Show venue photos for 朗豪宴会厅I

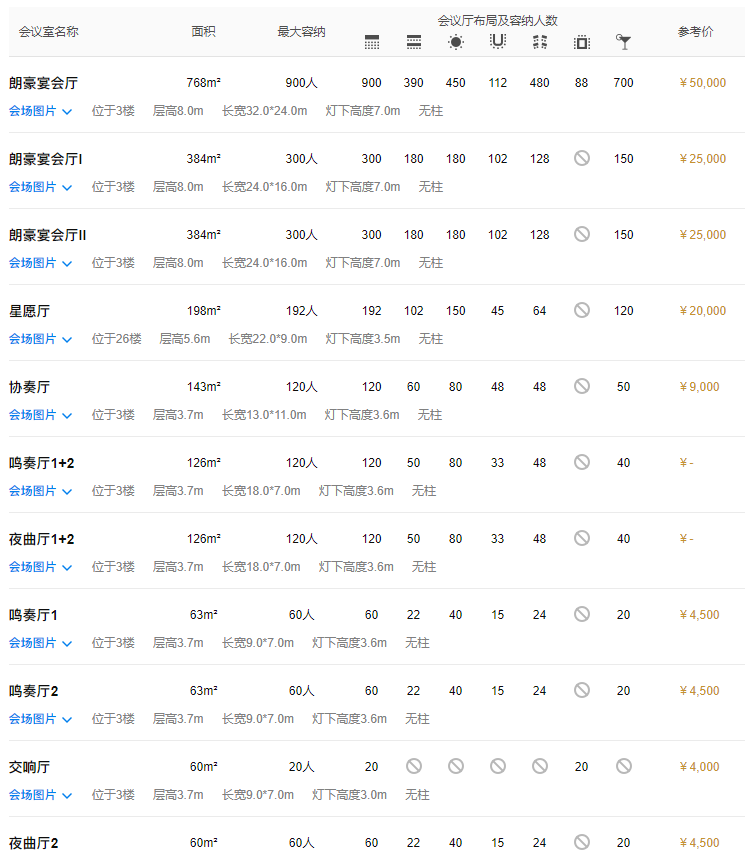click(x=40, y=187)
